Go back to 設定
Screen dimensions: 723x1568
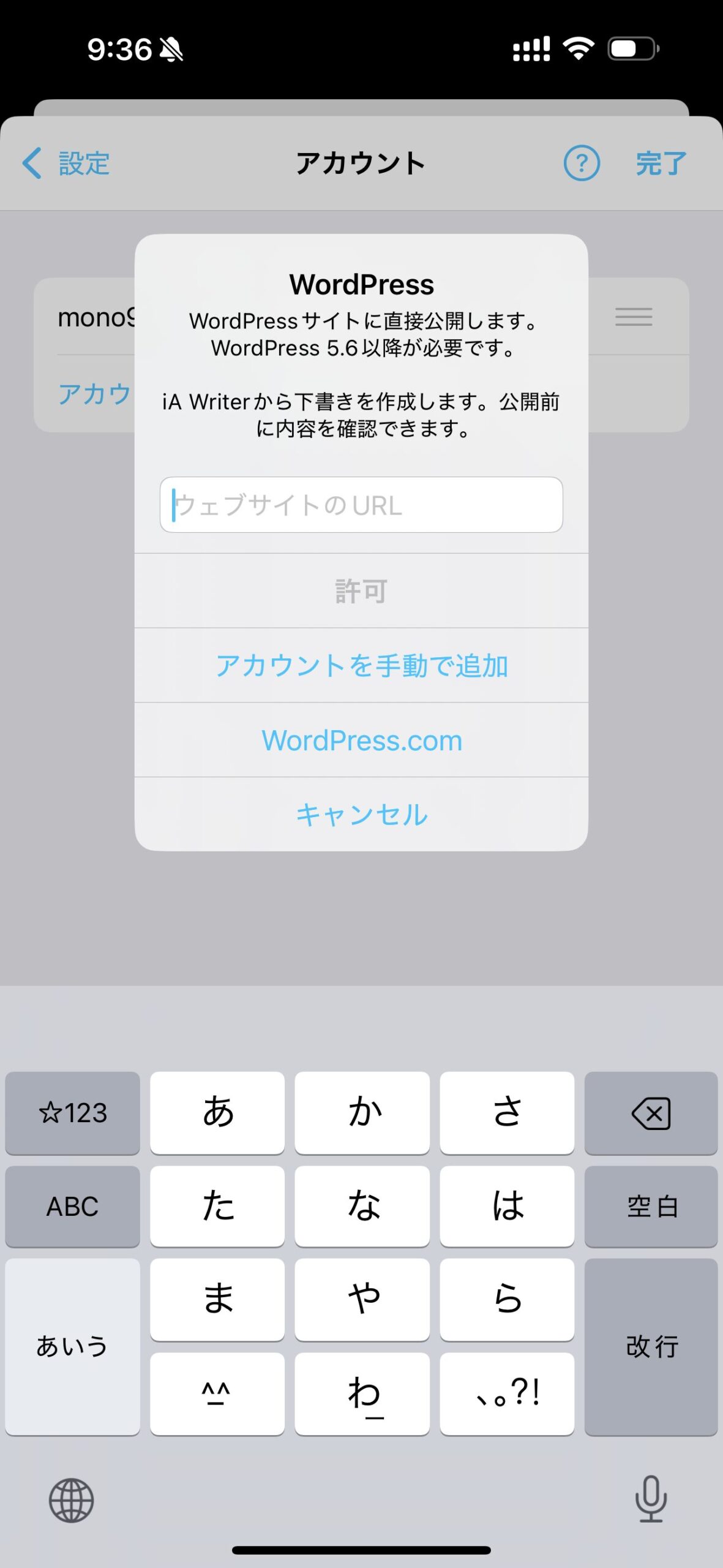pyautogui.click(x=66, y=164)
